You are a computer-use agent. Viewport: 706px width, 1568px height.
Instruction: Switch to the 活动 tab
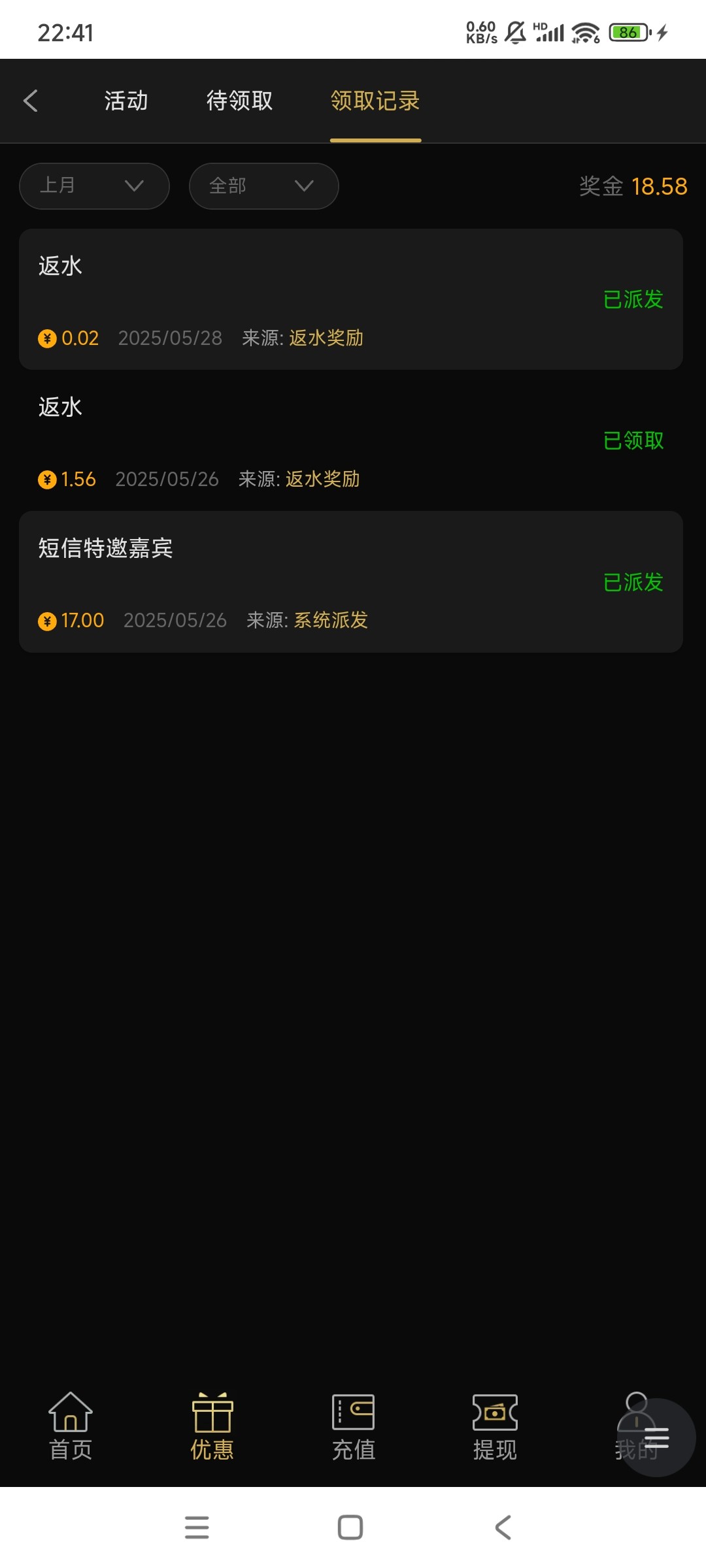pyautogui.click(x=126, y=101)
